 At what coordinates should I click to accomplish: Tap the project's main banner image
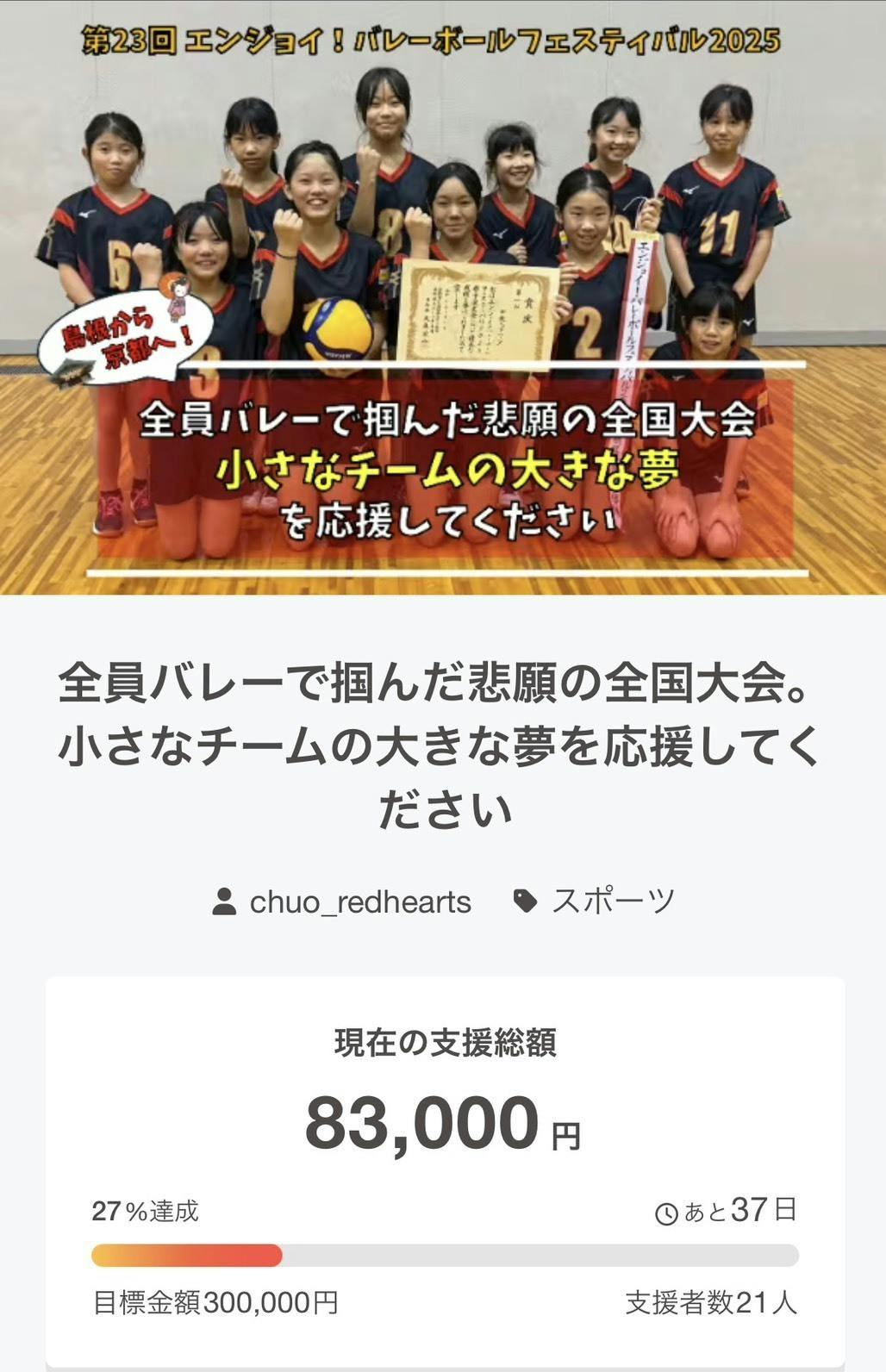point(443,297)
